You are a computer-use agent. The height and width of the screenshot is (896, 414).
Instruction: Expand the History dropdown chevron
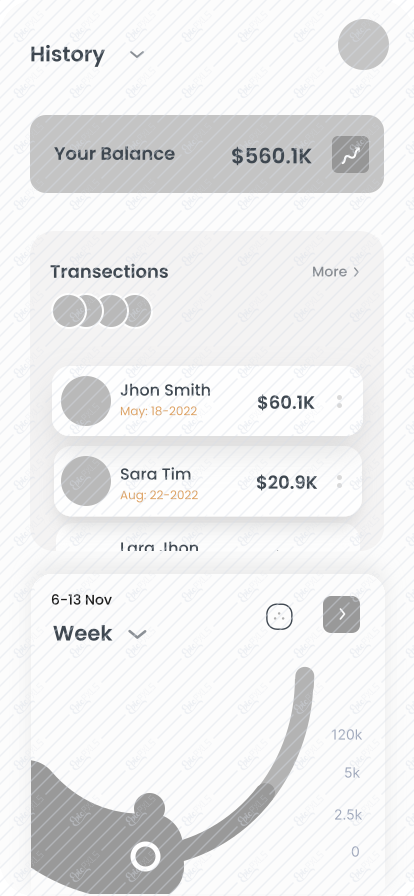click(137, 55)
